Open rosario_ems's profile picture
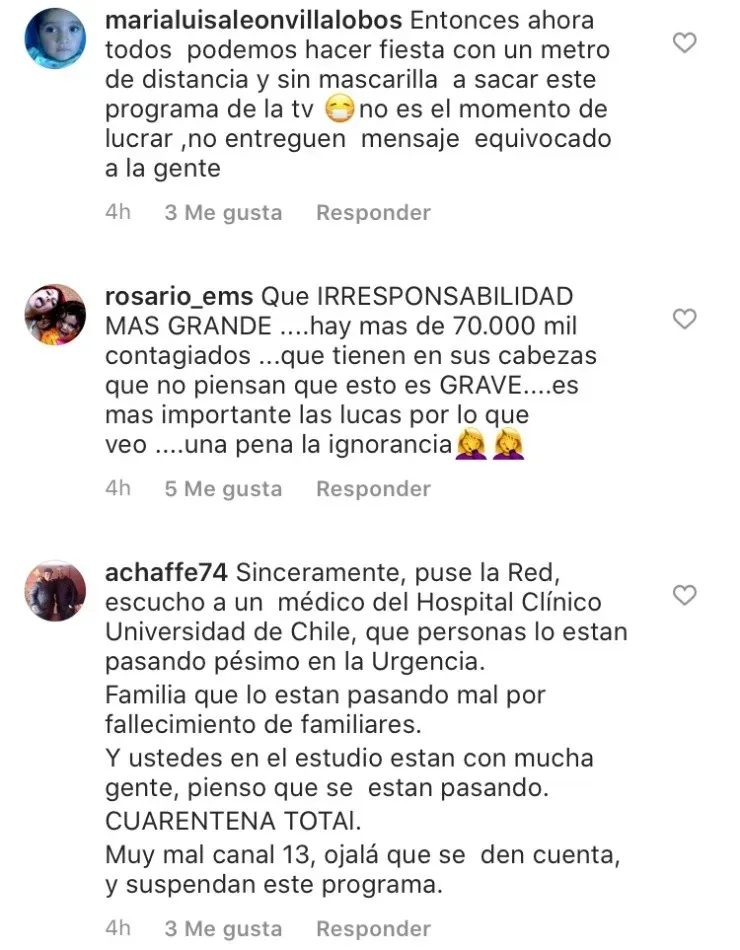 tap(54, 315)
